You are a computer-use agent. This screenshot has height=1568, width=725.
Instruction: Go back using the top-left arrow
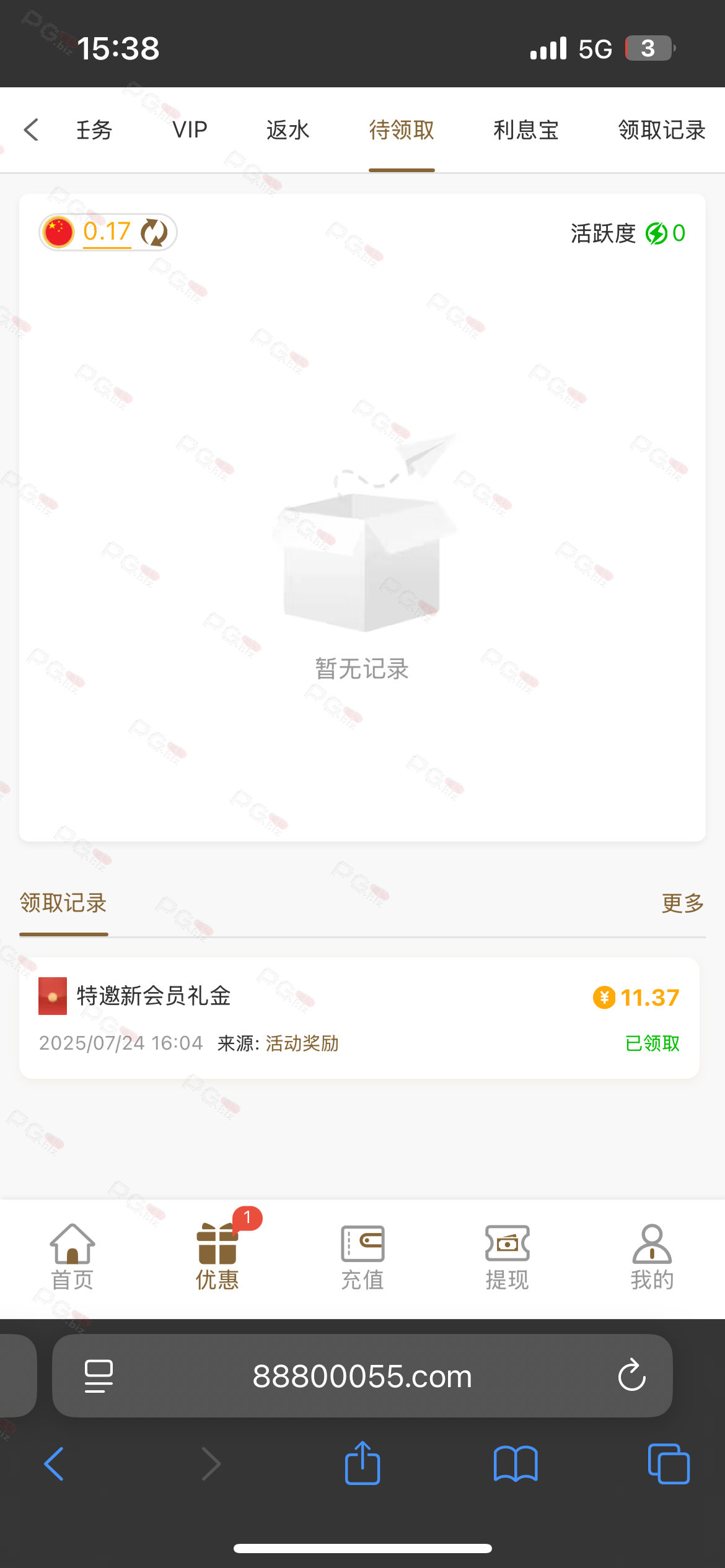(31, 130)
